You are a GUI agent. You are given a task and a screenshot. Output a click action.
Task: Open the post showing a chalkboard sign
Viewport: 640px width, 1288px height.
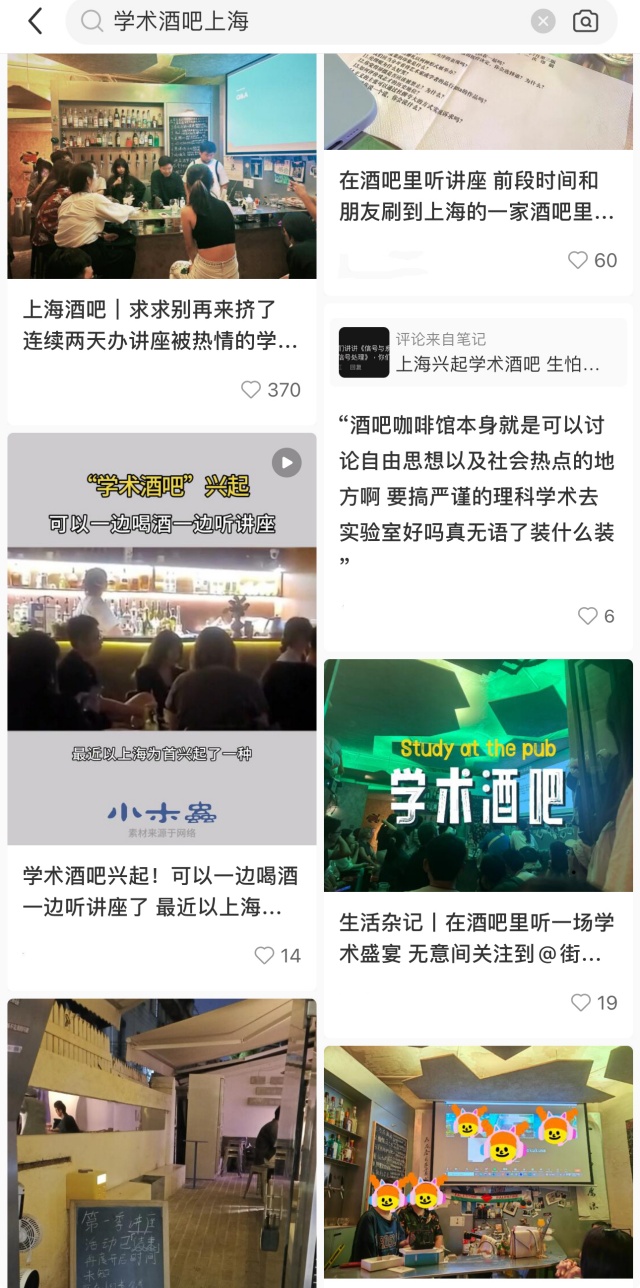(x=162, y=1140)
